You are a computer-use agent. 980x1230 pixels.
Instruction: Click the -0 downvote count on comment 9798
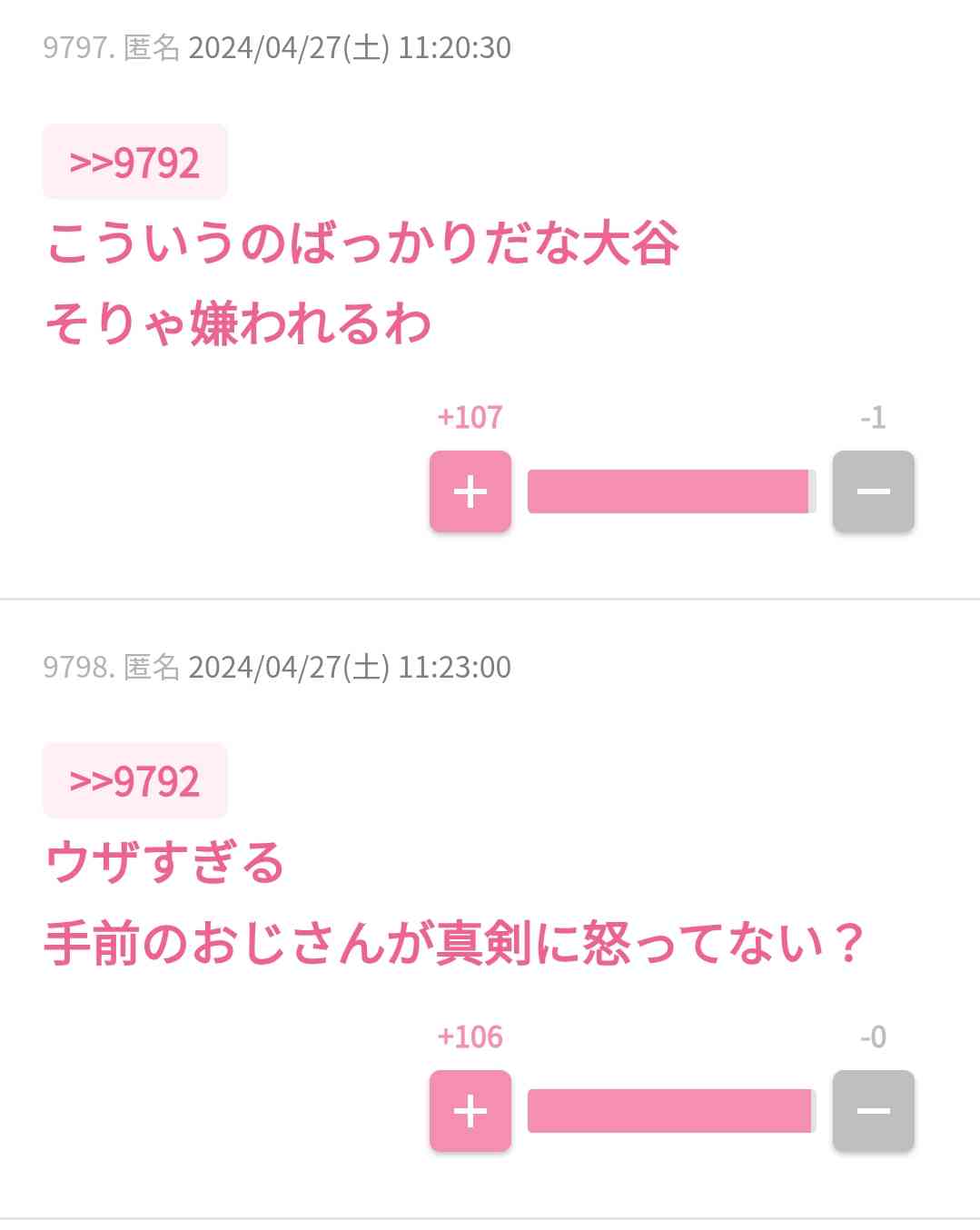[872, 1036]
